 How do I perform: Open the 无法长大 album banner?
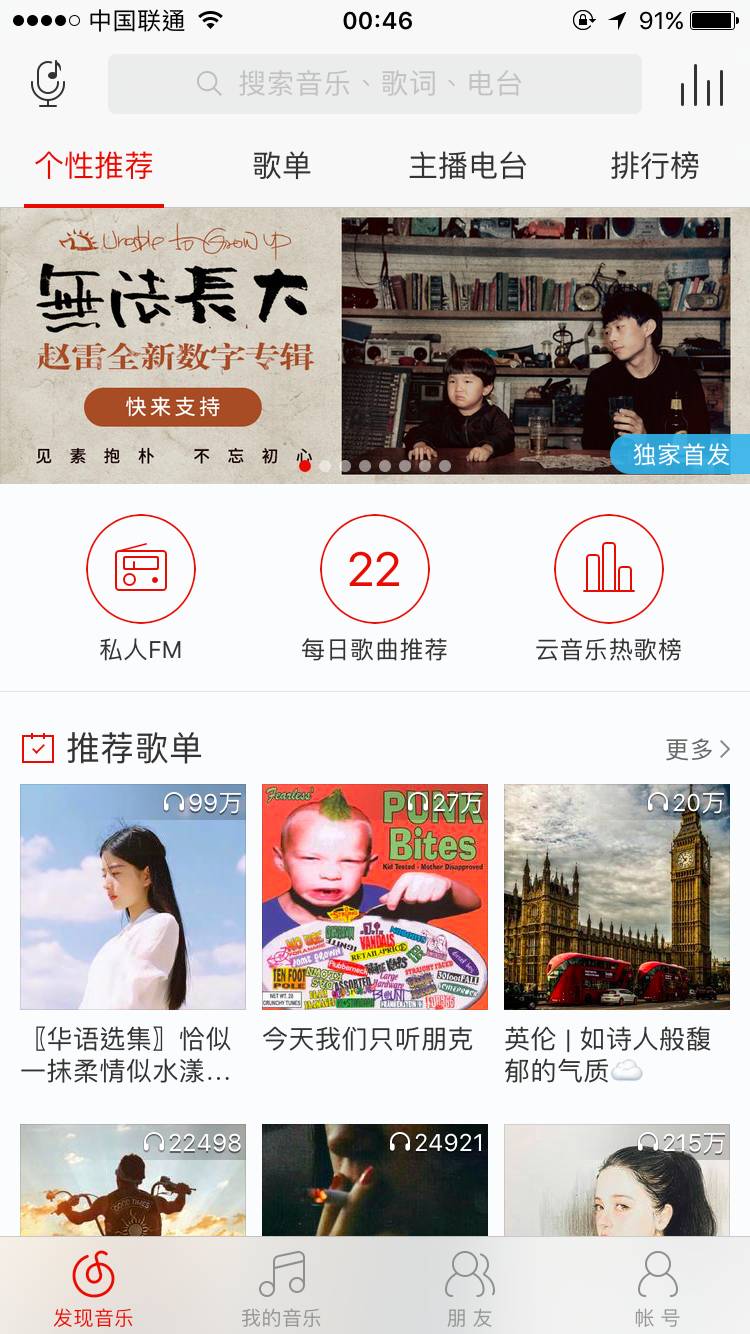pos(374,345)
